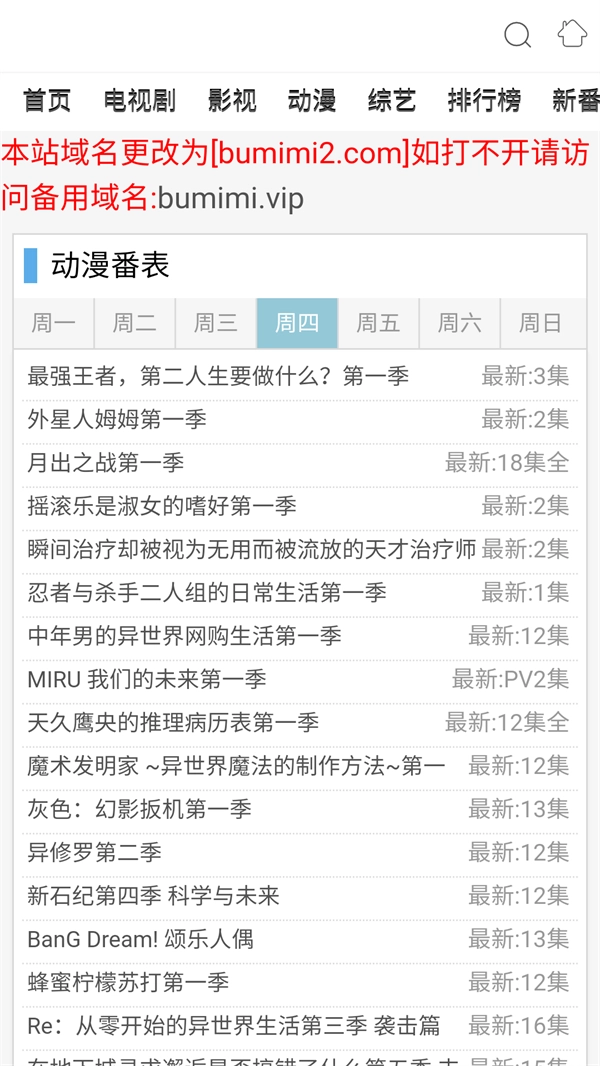
Task: Open 异修罗第二季
Action: point(94,852)
